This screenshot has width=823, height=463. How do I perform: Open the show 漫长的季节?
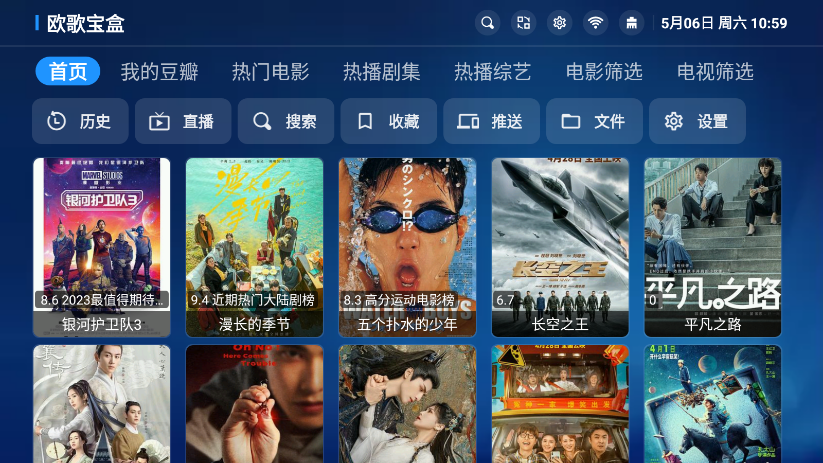click(254, 245)
